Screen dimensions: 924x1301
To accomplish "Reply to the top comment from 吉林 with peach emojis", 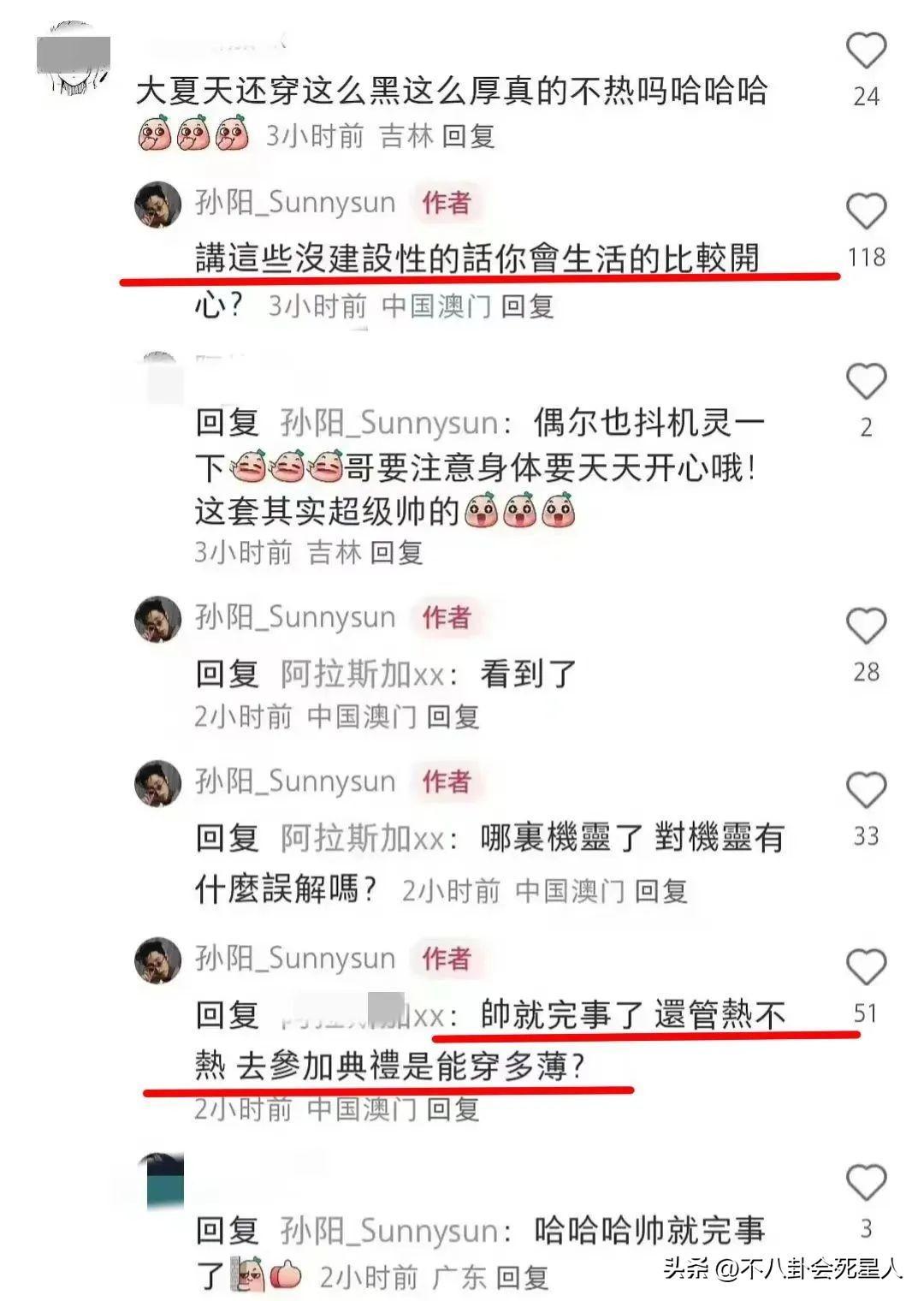I will click(x=469, y=136).
